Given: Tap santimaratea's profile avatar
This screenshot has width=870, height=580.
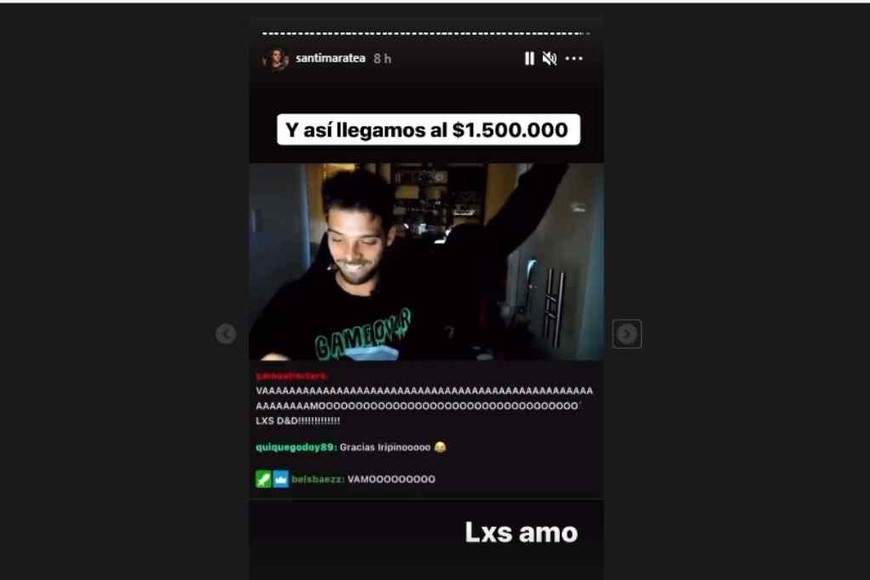Looking at the screenshot, I should pos(275,58).
